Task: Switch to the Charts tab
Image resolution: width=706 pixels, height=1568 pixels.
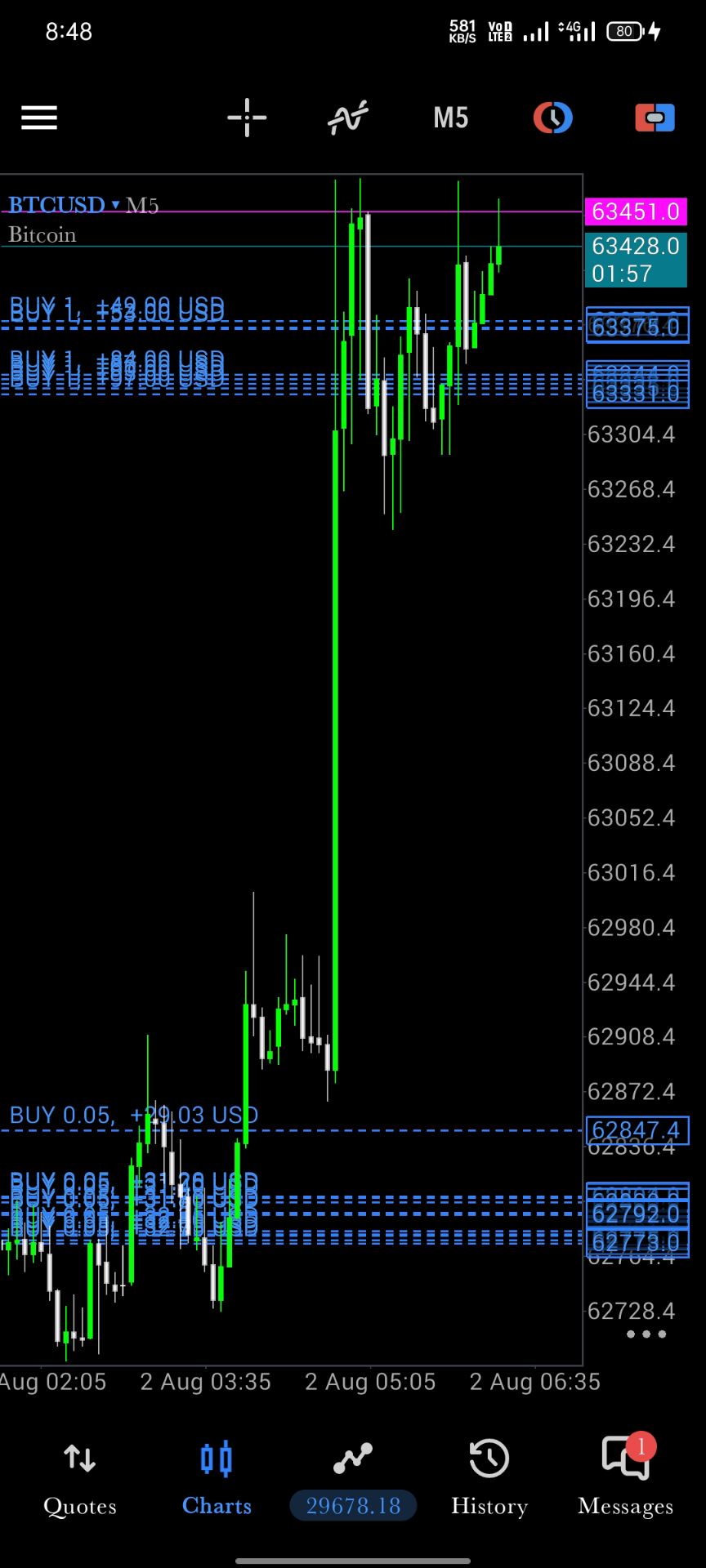Action: [x=217, y=1478]
